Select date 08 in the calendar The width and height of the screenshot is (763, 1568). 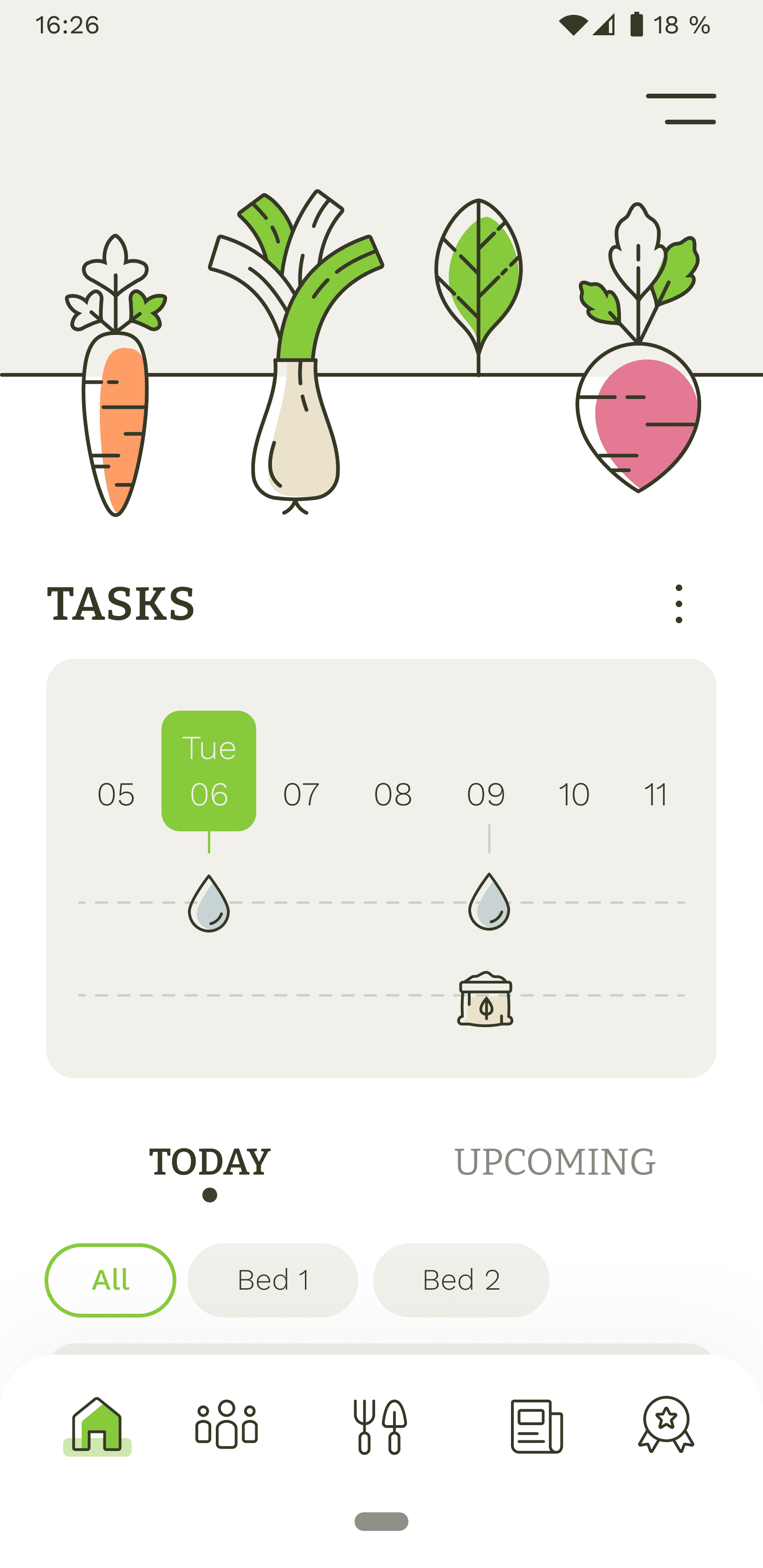click(393, 794)
